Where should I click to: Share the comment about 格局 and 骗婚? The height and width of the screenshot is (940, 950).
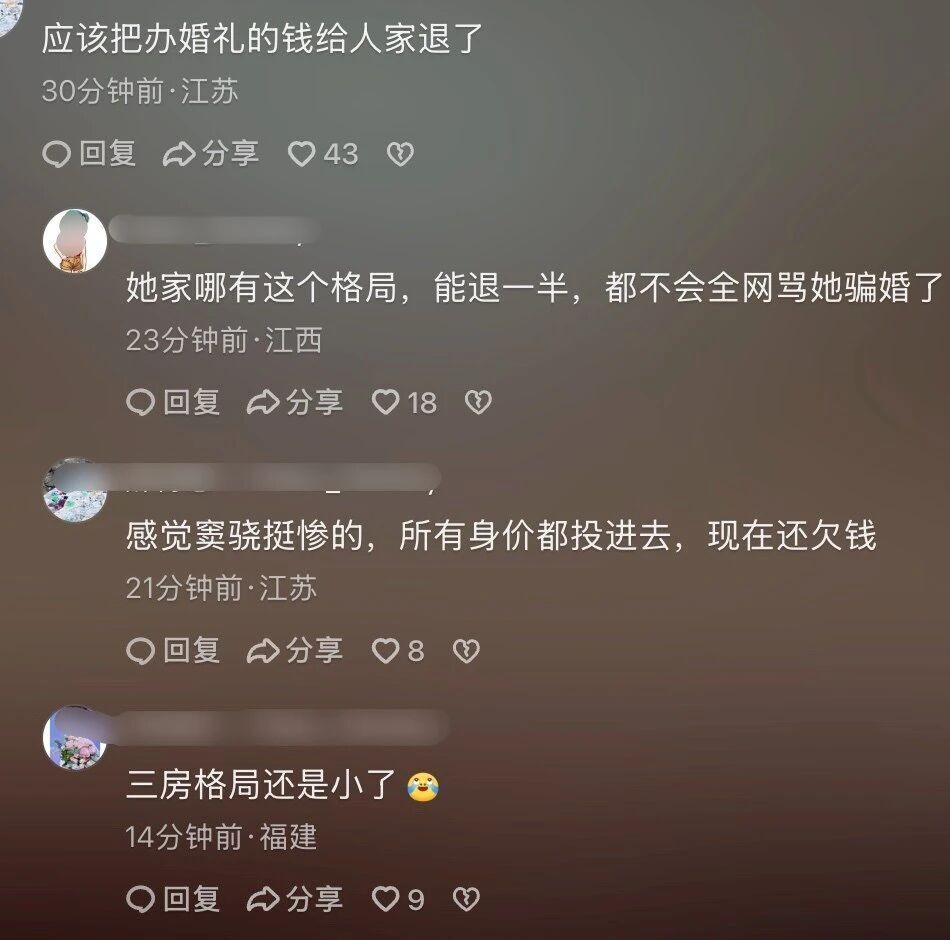pyautogui.click(x=294, y=402)
